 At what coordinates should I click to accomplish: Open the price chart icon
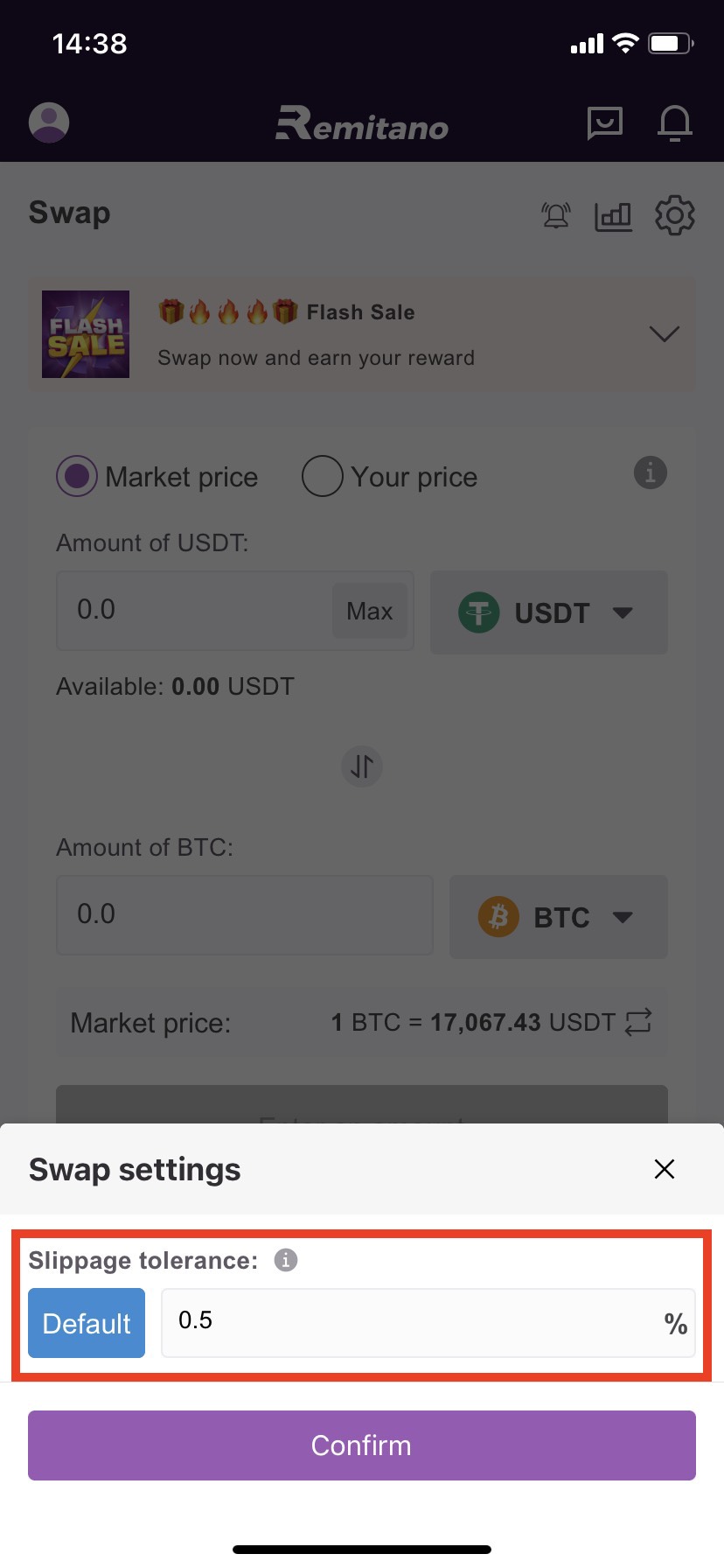(x=613, y=215)
